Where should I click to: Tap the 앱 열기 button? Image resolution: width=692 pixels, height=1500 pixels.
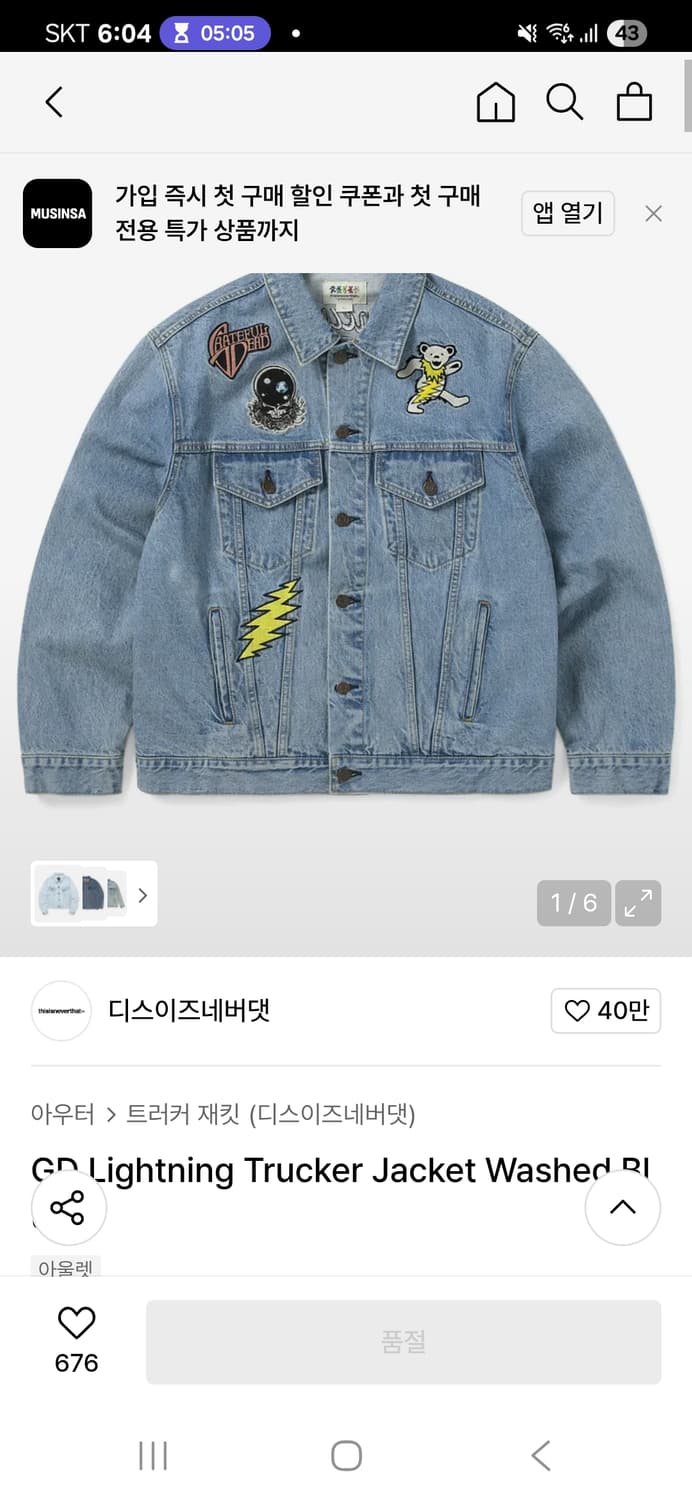coord(567,213)
